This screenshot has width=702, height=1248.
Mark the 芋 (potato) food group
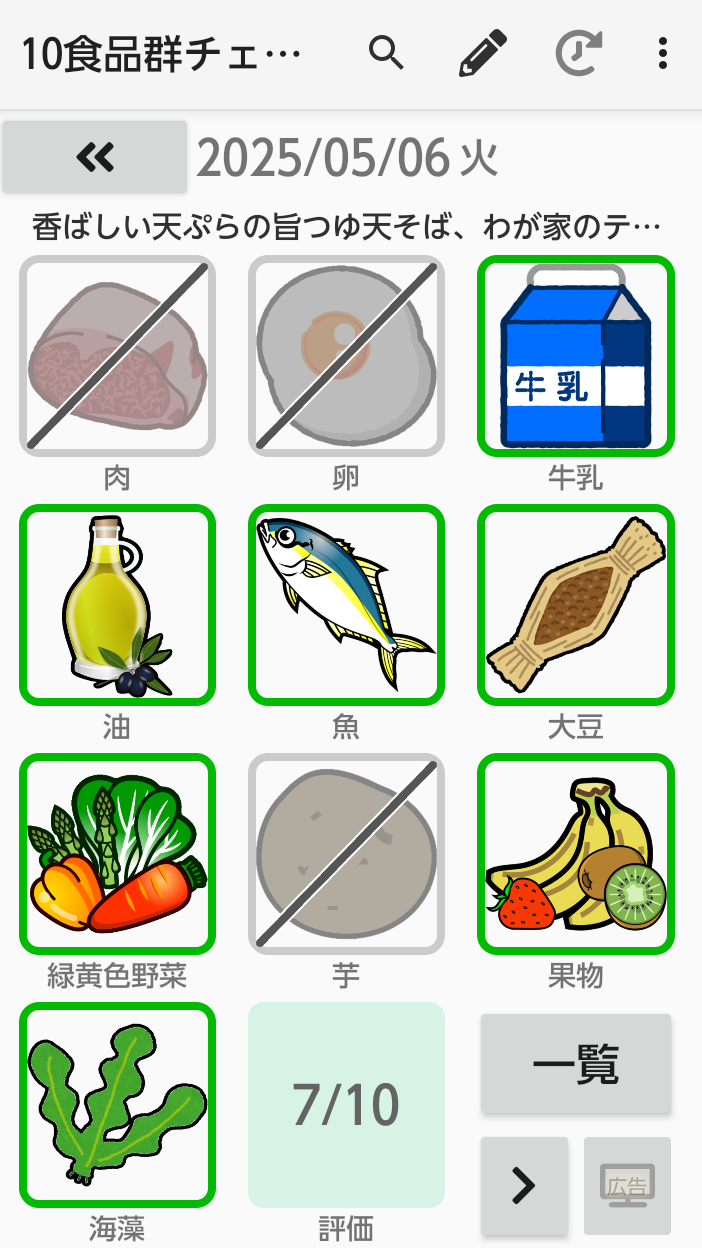pyautogui.click(x=346, y=853)
